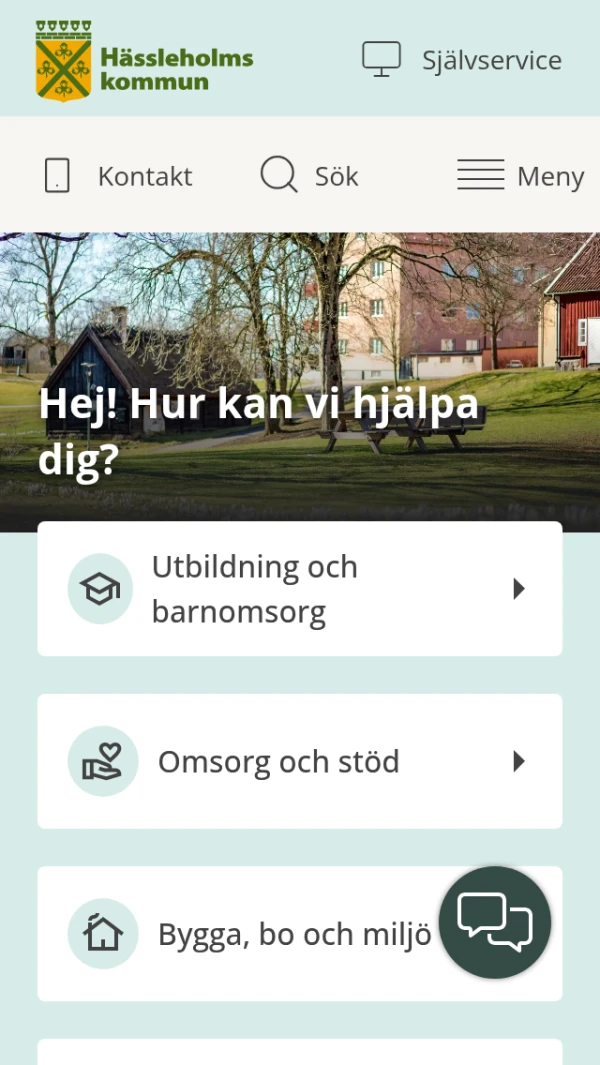Expand the Meny hamburger menu

pyautogui.click(x=520, y=176)
